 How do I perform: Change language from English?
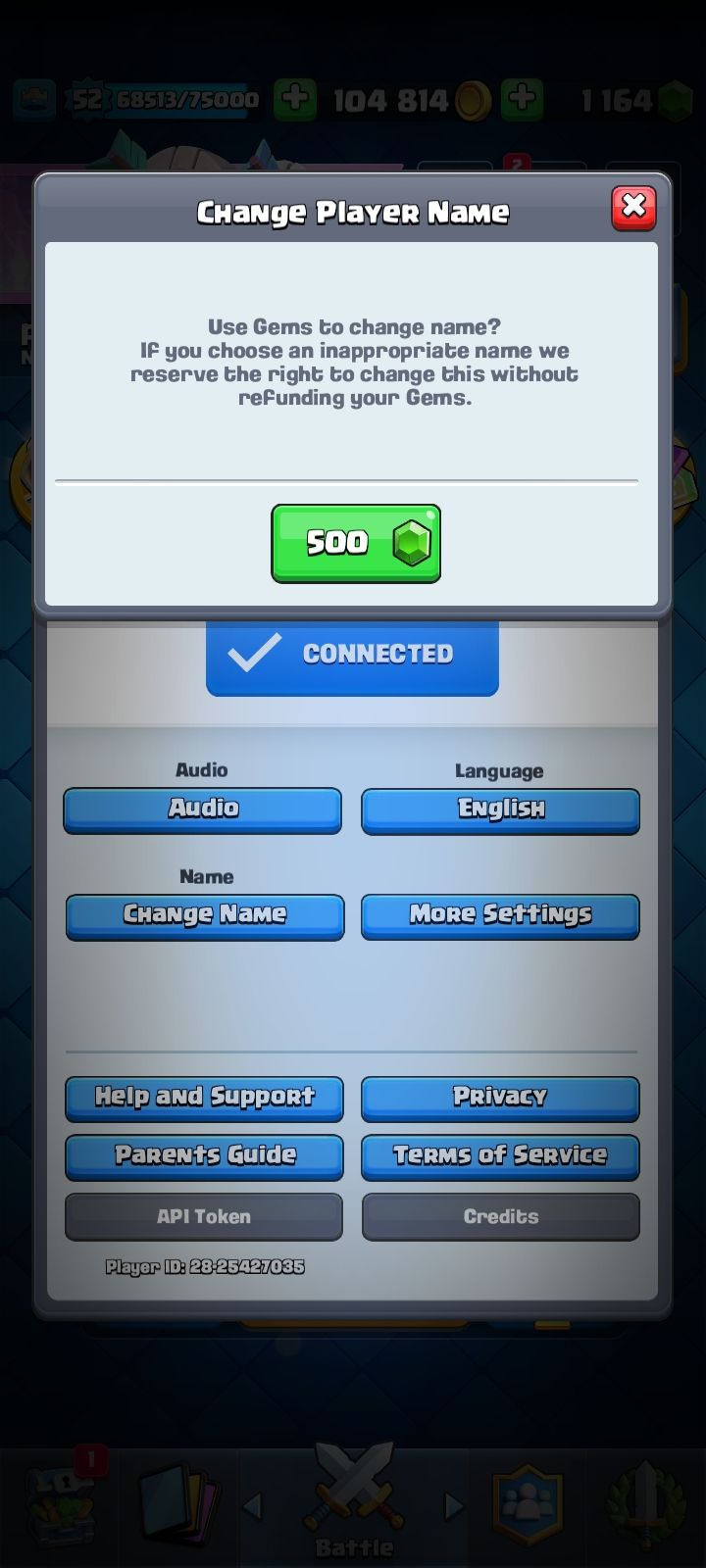[500, 811]
